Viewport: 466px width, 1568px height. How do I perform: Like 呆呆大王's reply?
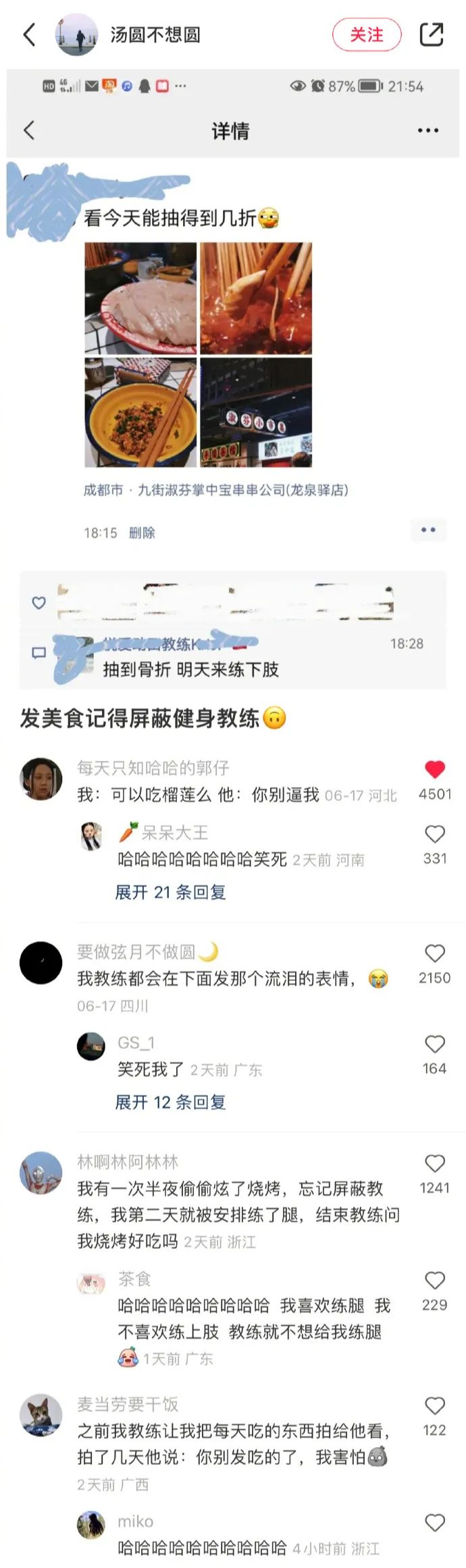434,835
